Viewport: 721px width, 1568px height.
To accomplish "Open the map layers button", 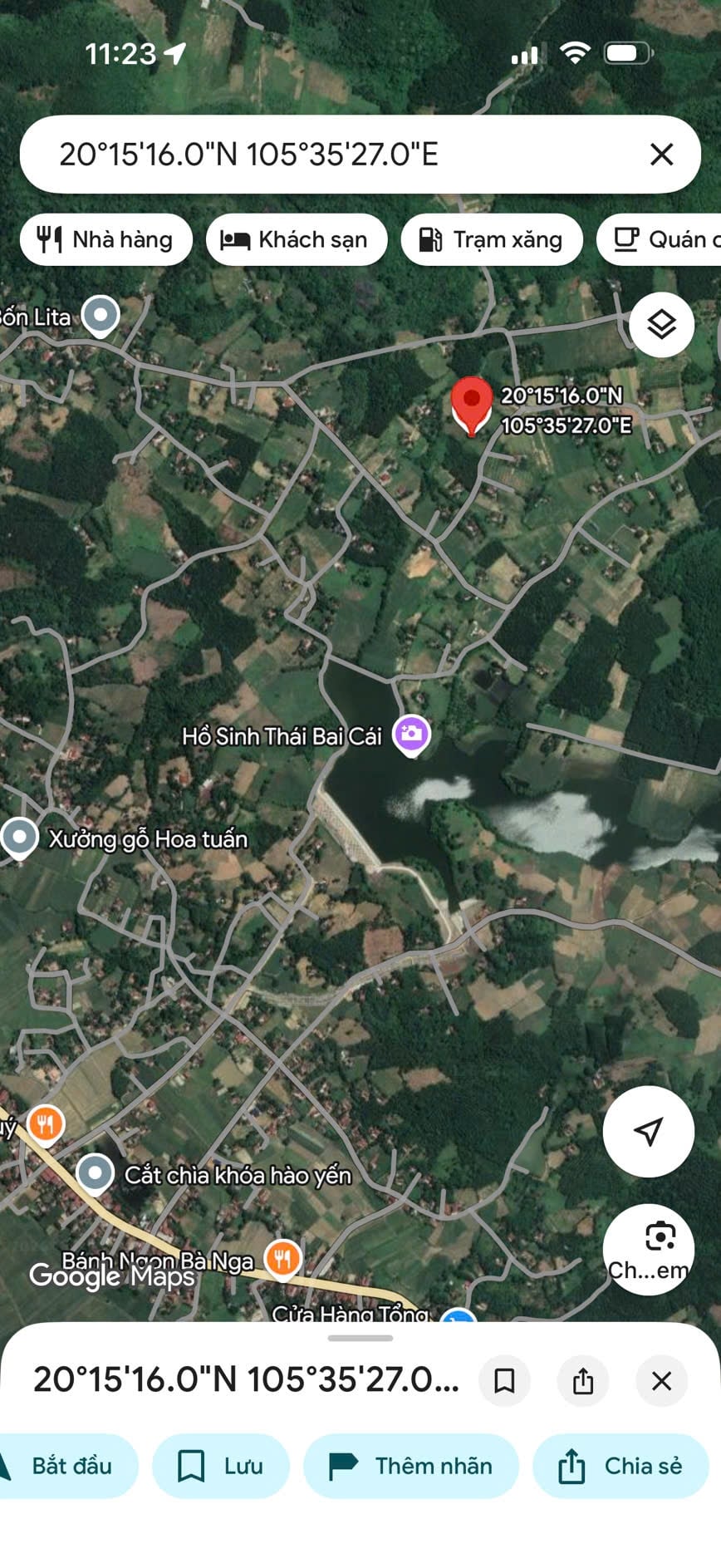I will pos(661,325).
